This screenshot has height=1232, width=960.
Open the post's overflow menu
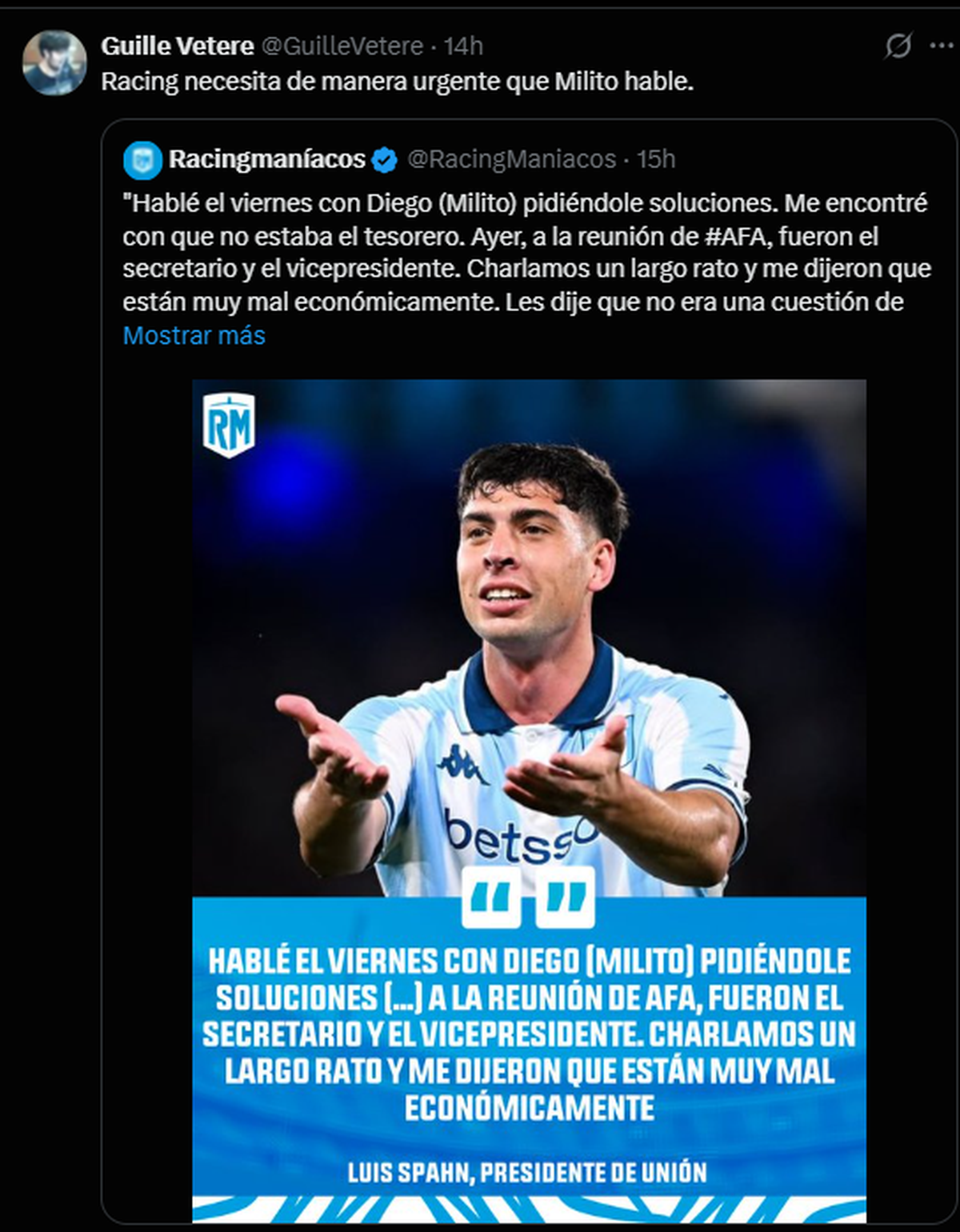click(x=941, y=46)
